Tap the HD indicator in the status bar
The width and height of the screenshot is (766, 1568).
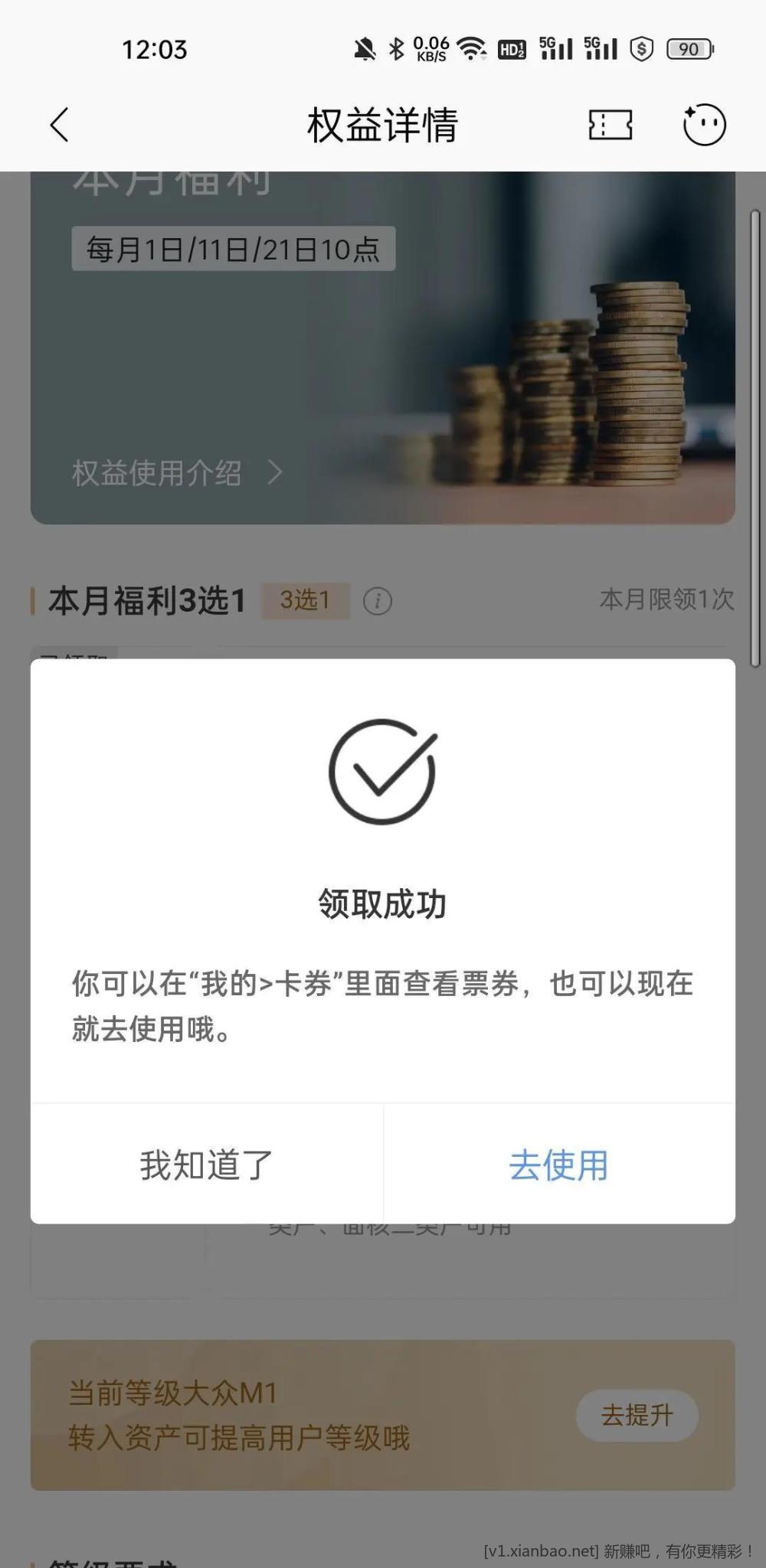[512, 47]
